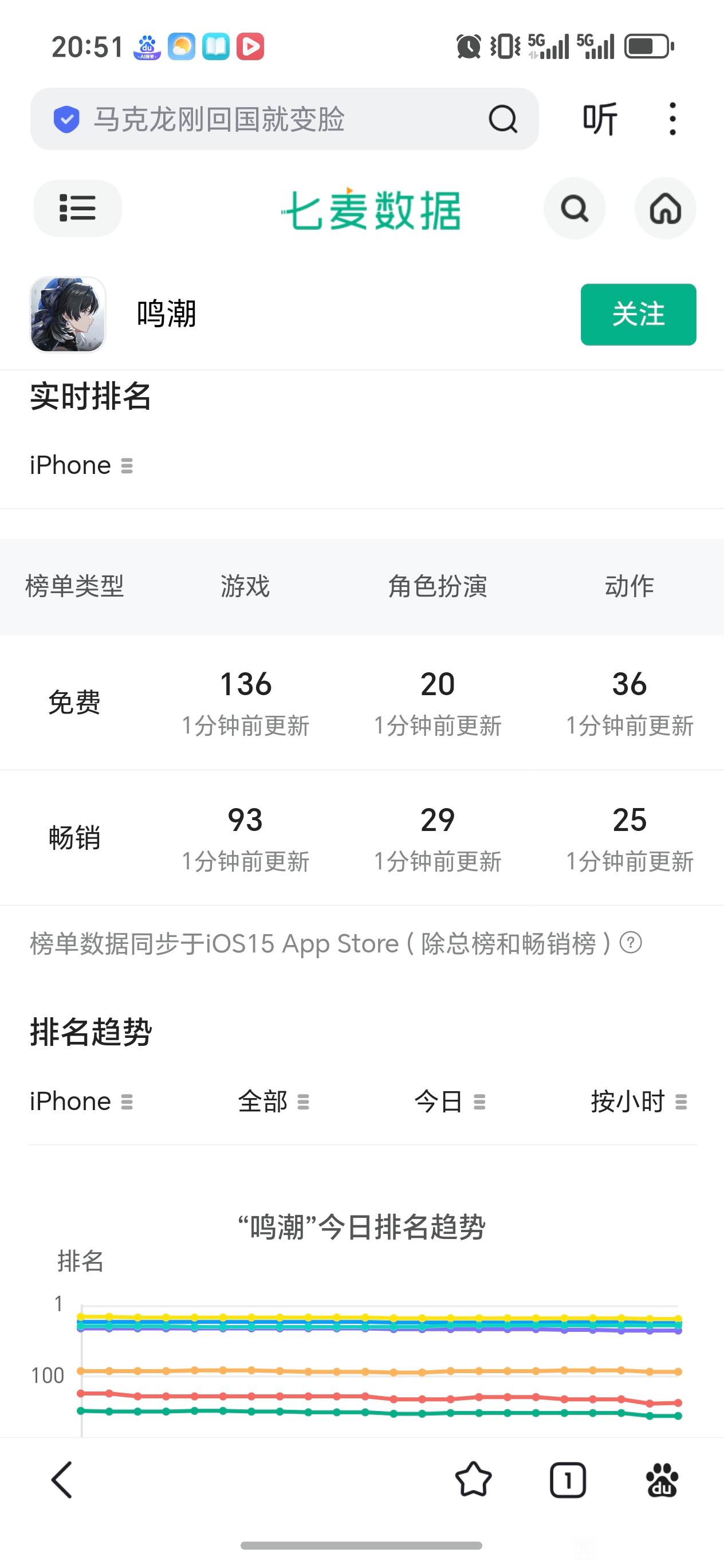Expand the 全部 filter dropdown
Viewport: 724px width, 1568px height.
click(x=273, y=1101)
